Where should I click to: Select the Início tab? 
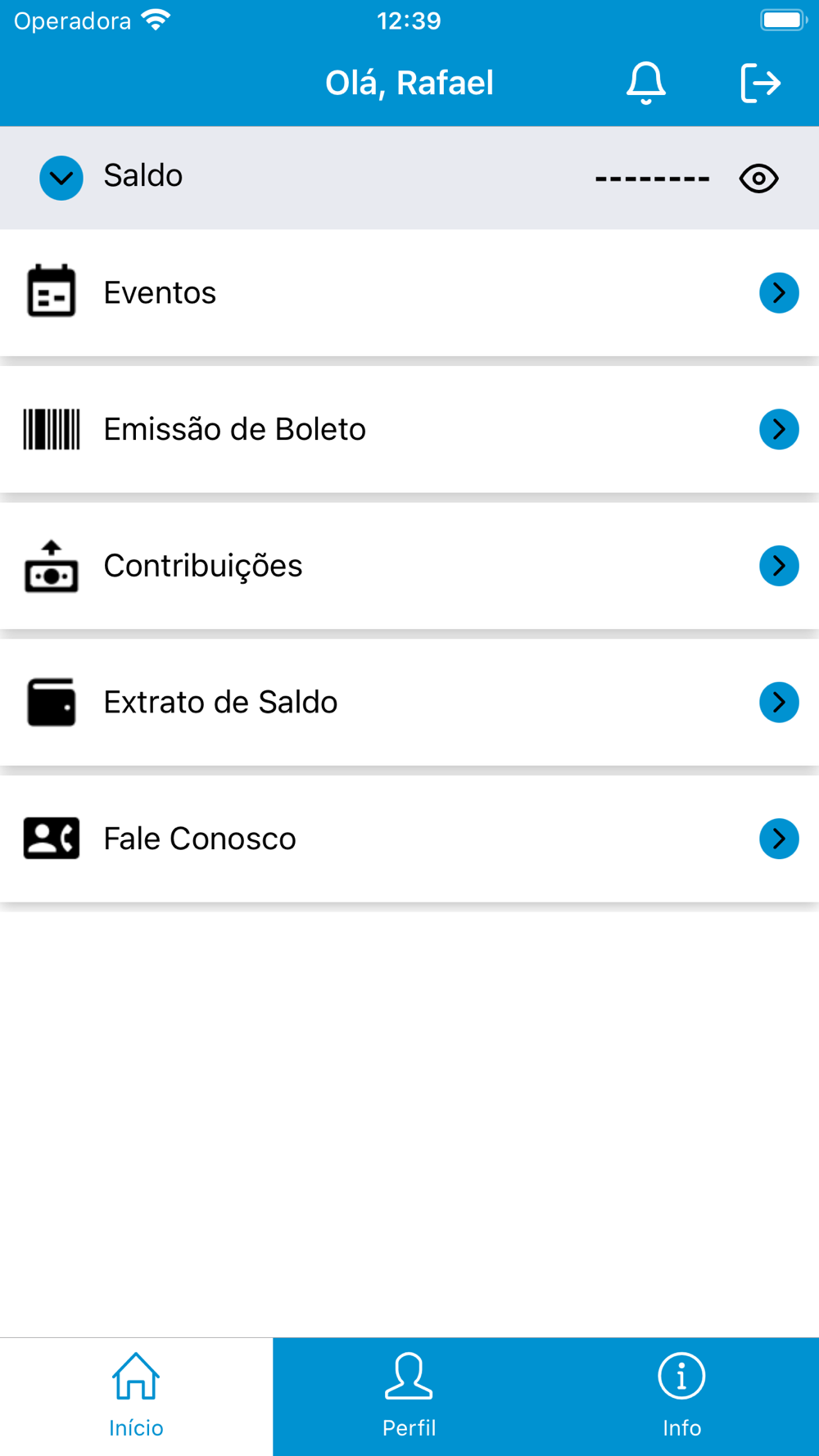tap(136, 1396)
